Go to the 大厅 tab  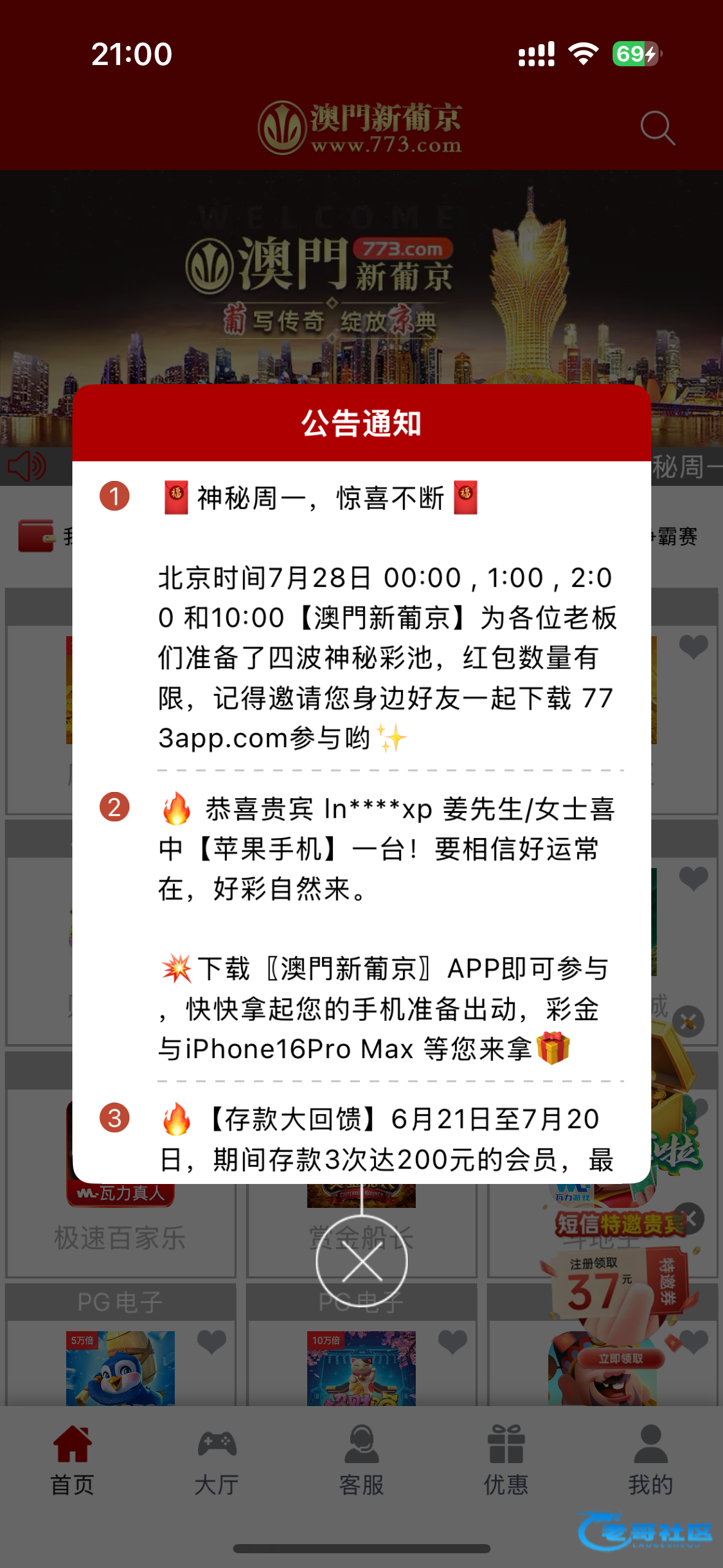(x=216, y=1461)
